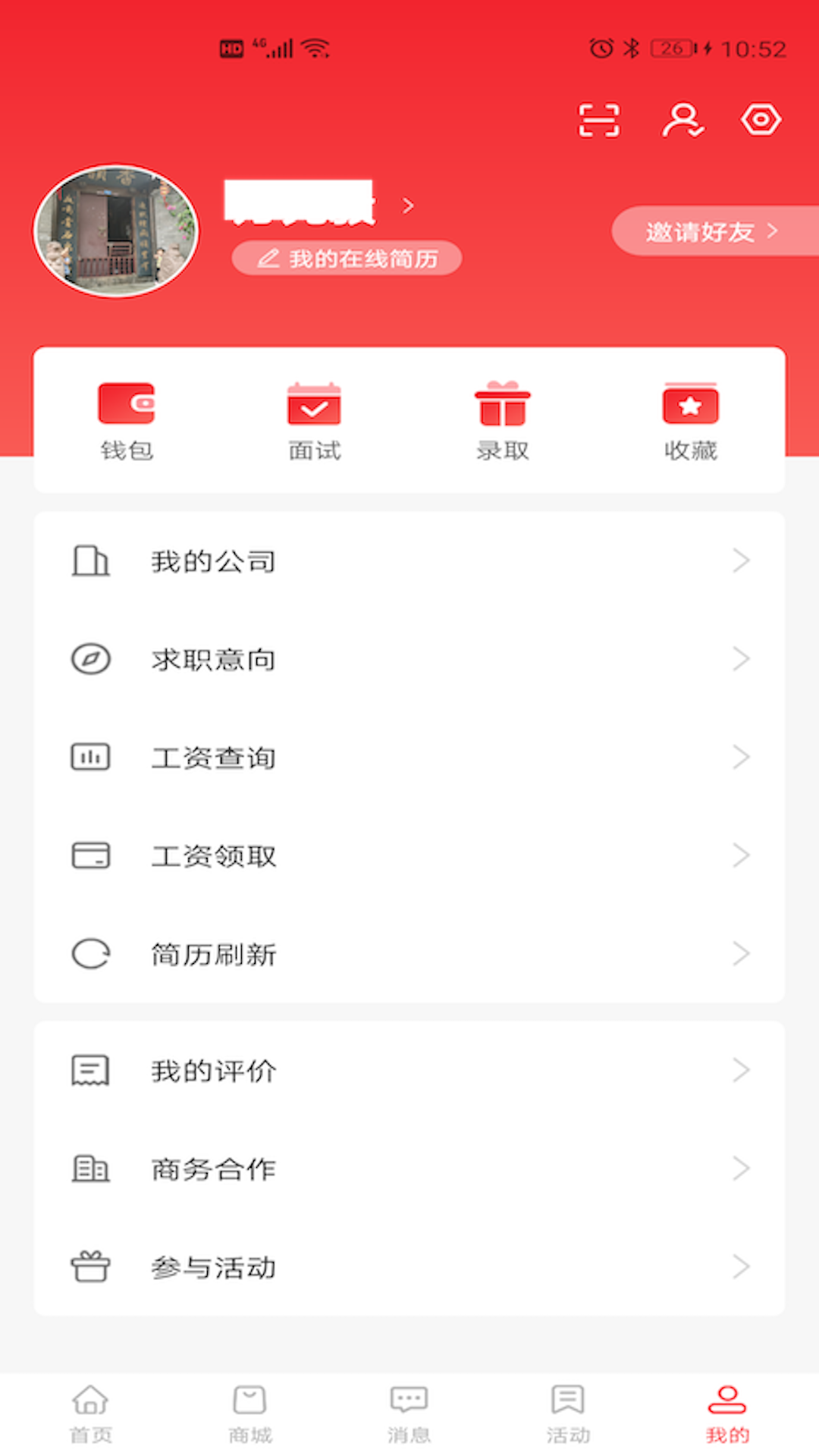Open the 收藏 (favorites) star icon
This screenshot has height=1456, width=819.
coord(689,419)
